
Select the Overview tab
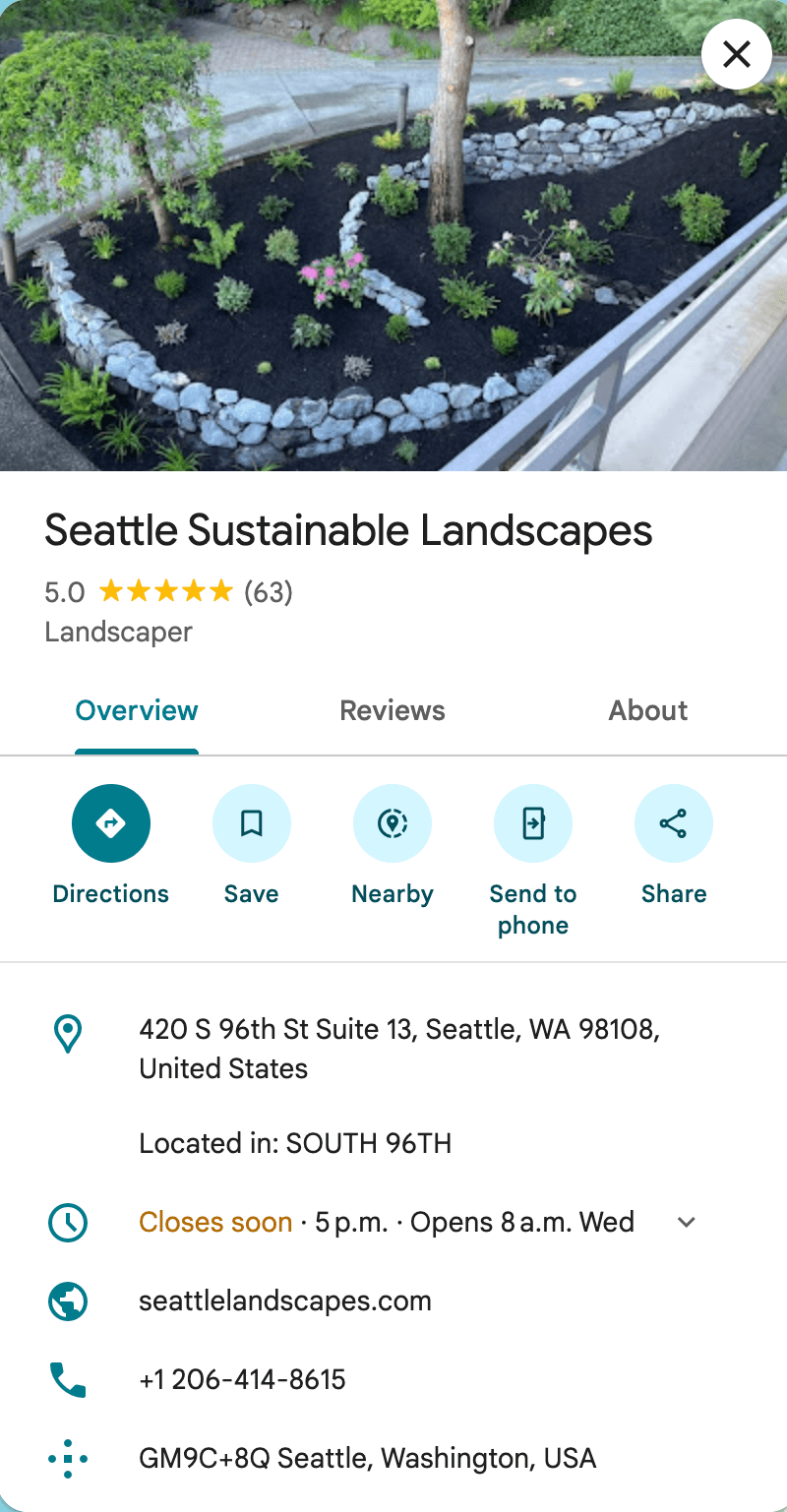136,710
